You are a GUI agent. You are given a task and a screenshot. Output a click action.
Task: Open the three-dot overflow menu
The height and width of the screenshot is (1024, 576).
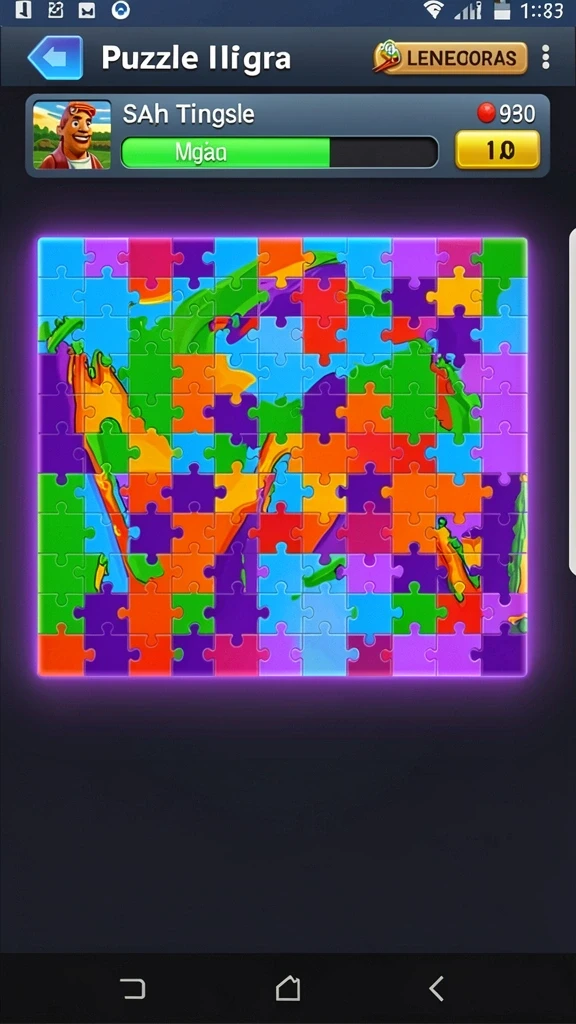pos(546,57)
